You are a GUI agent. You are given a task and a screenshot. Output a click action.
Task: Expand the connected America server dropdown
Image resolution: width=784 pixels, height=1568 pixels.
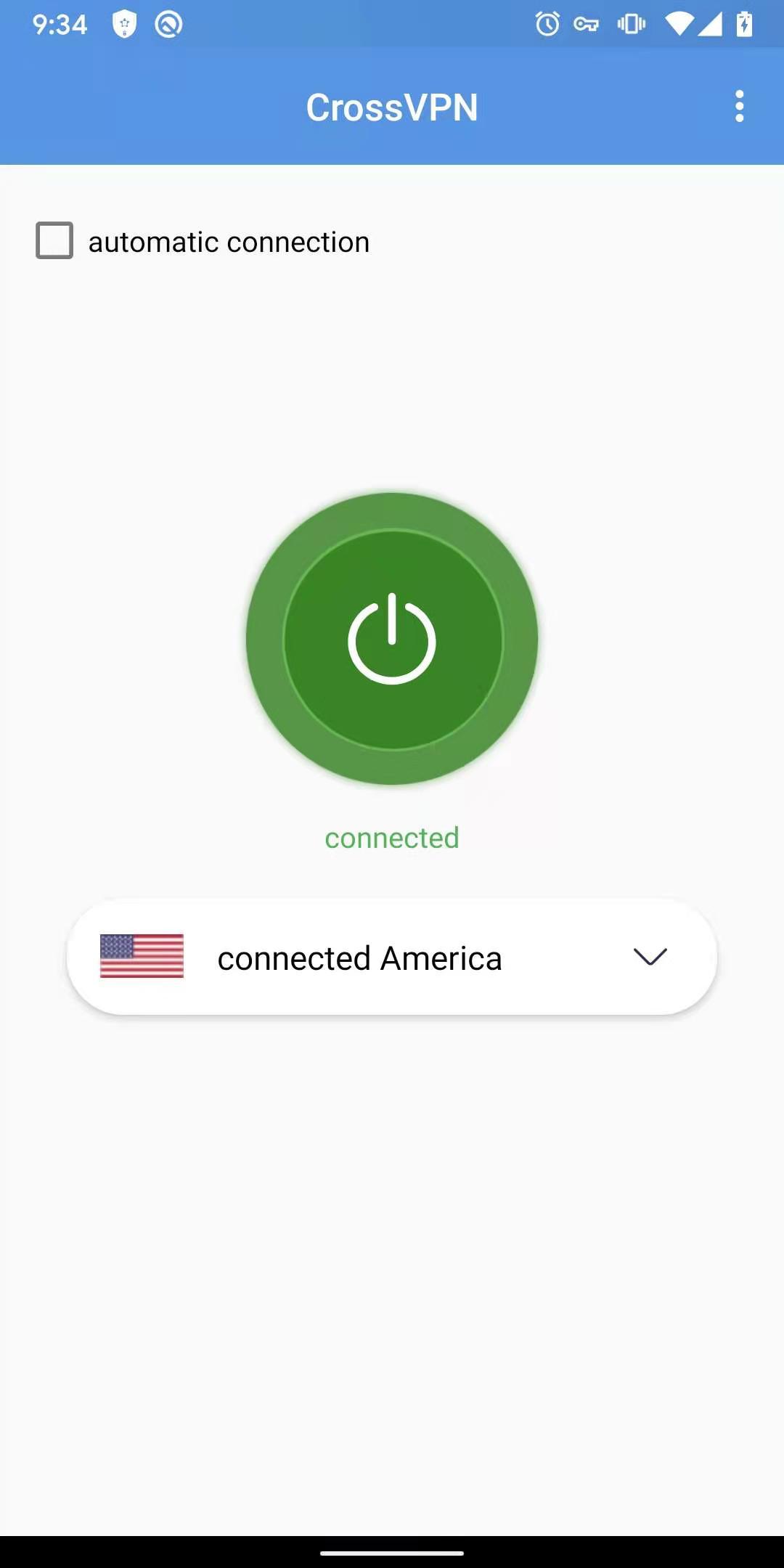[x=392, y=957]
